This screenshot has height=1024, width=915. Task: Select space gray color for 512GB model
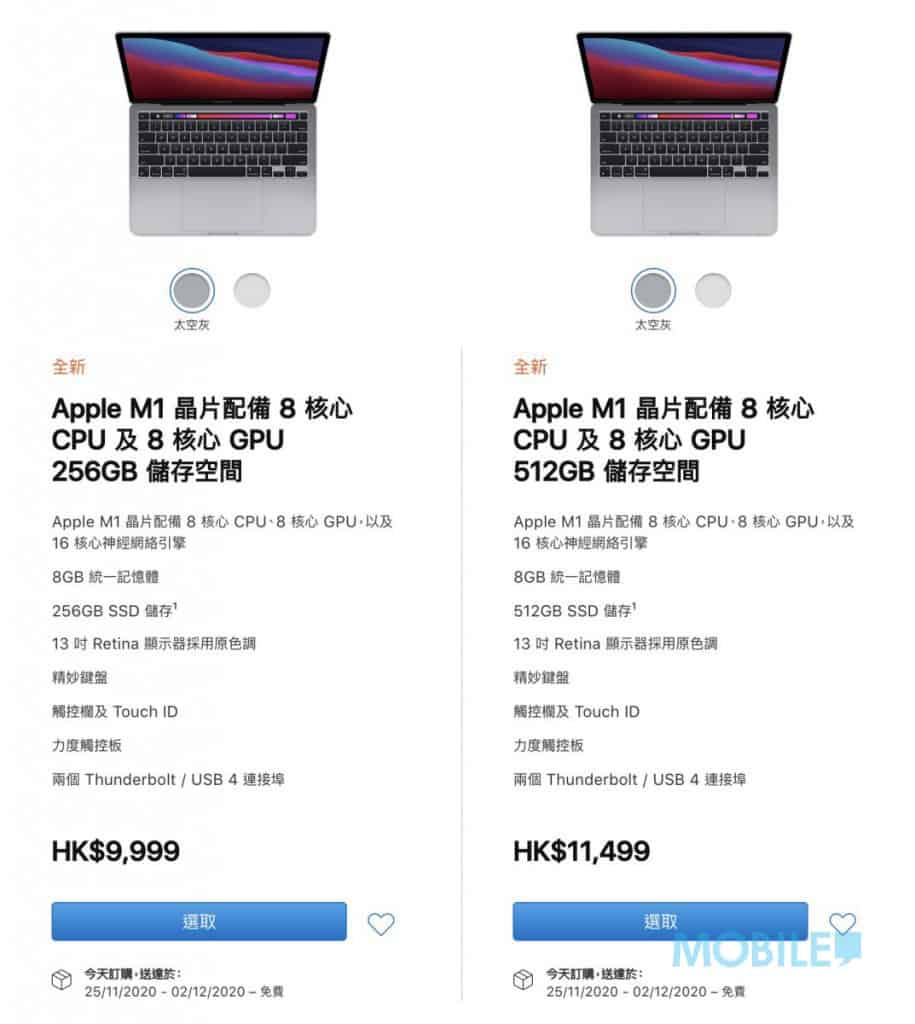pos(653,290)
